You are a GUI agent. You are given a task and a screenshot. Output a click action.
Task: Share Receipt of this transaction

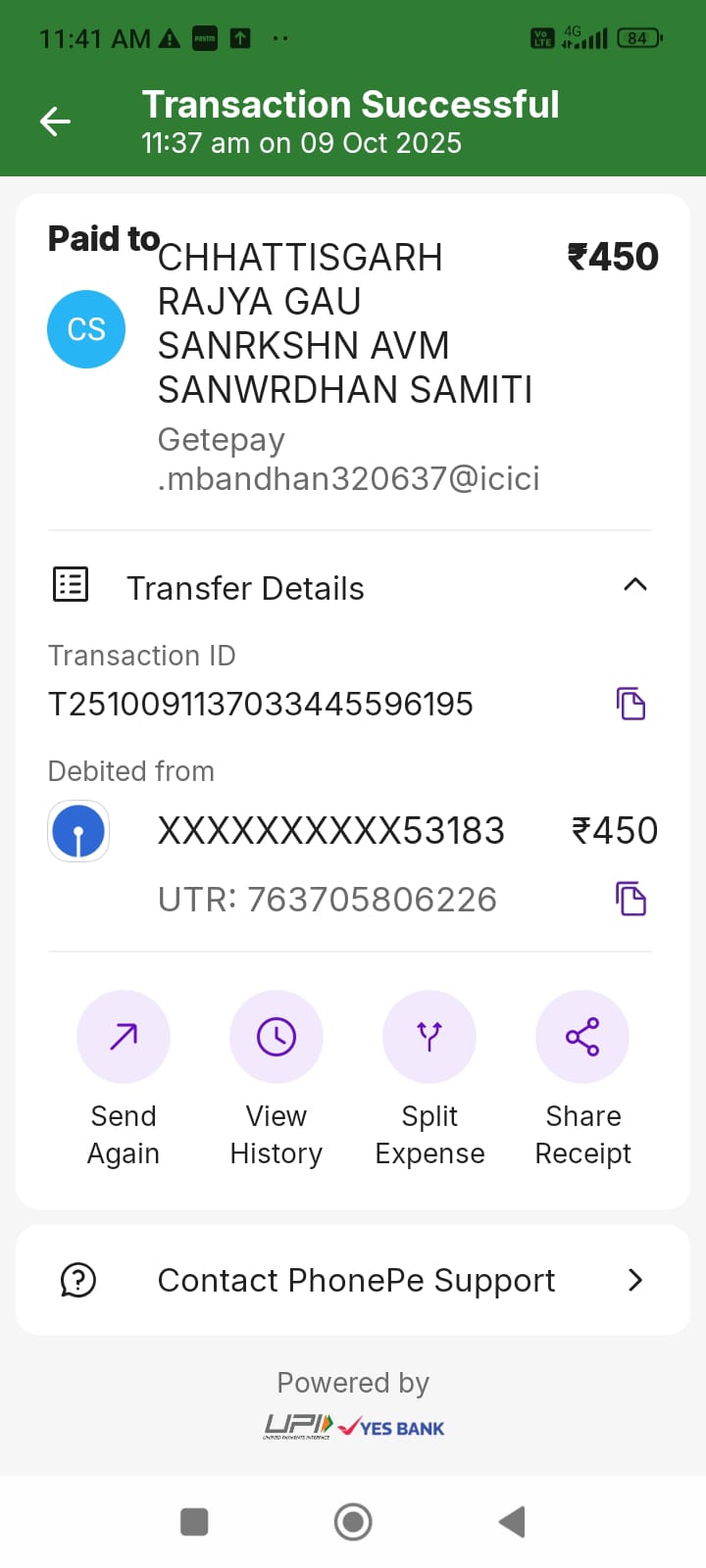582,1037
